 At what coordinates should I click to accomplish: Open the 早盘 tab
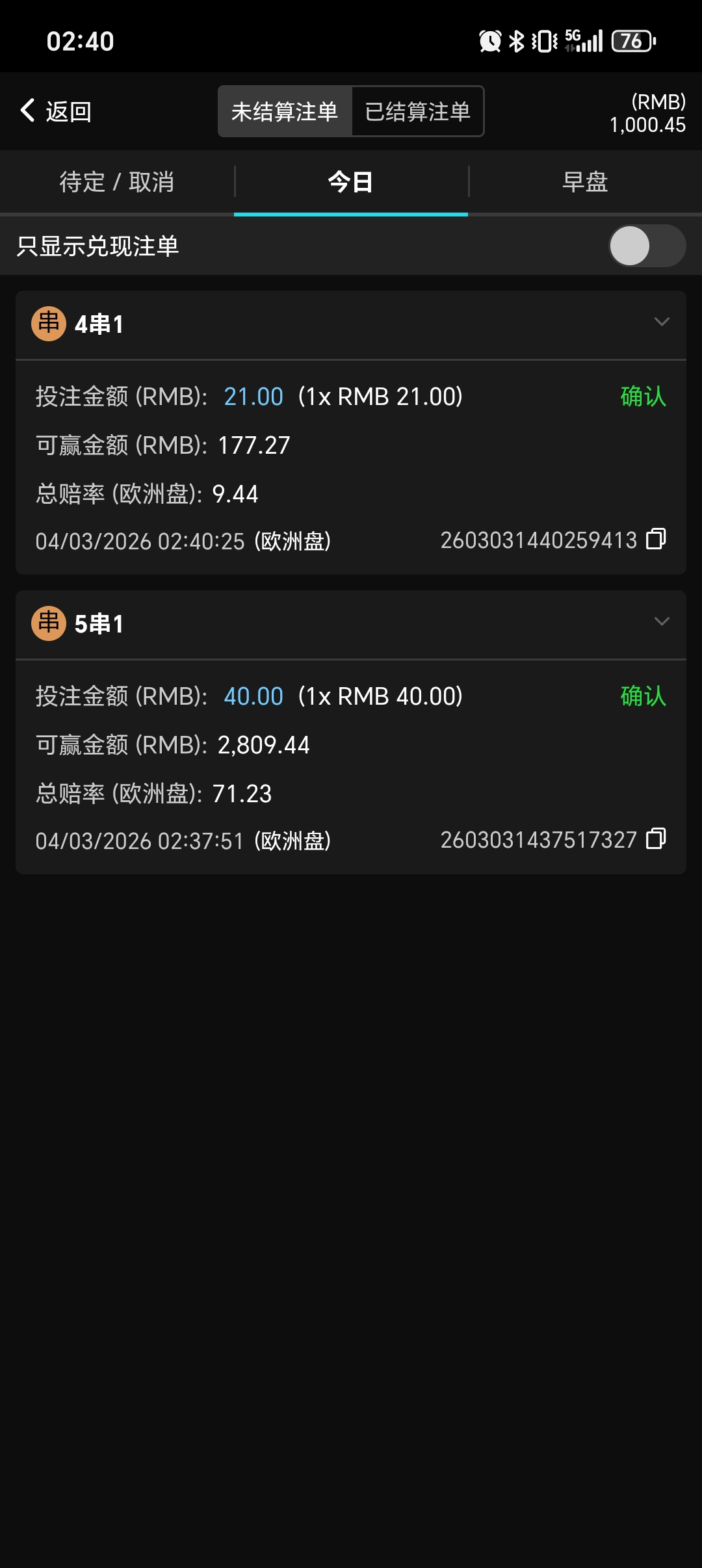(x=584, y=183)
